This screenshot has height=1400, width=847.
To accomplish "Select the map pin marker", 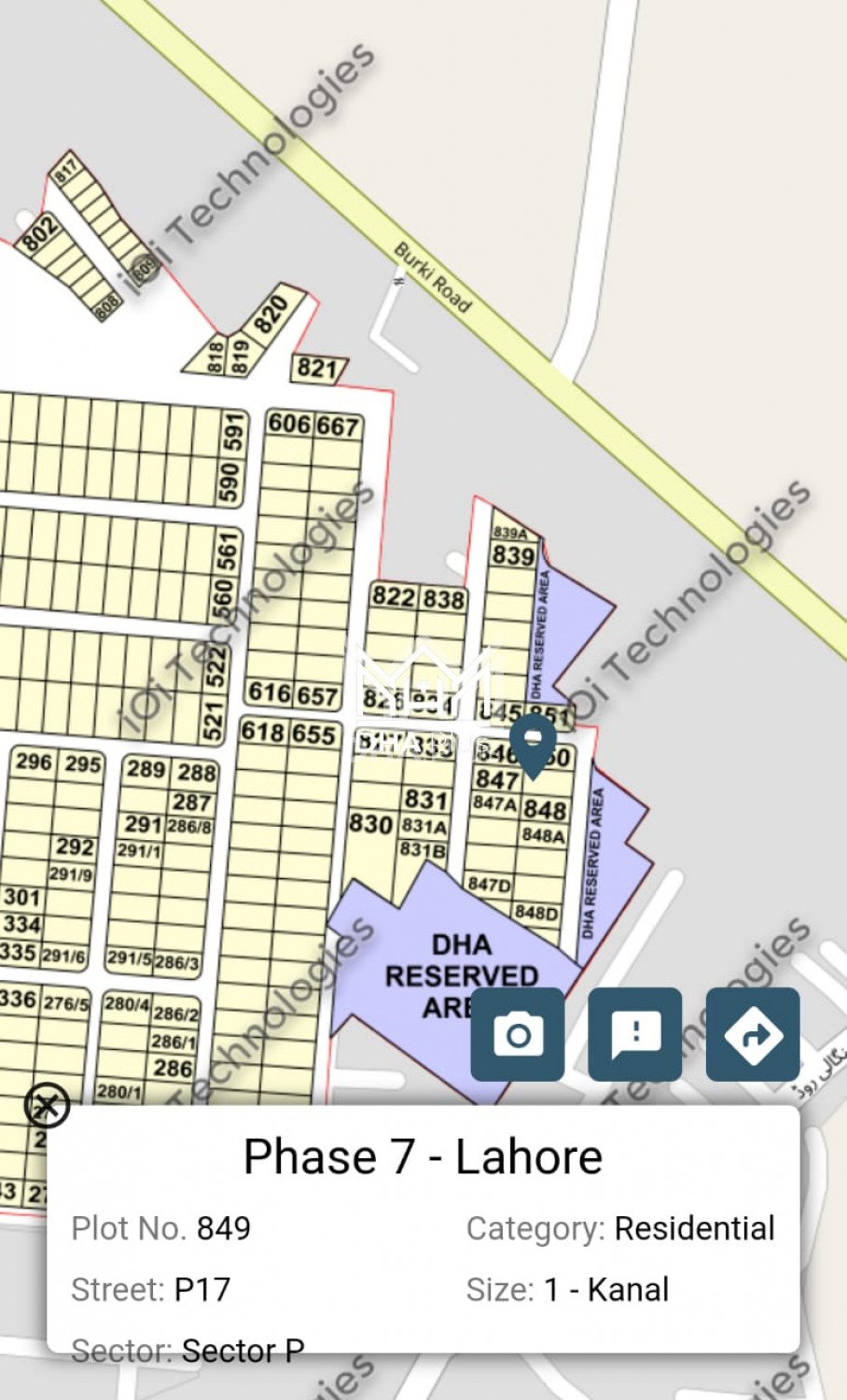I will pos(533,744).
